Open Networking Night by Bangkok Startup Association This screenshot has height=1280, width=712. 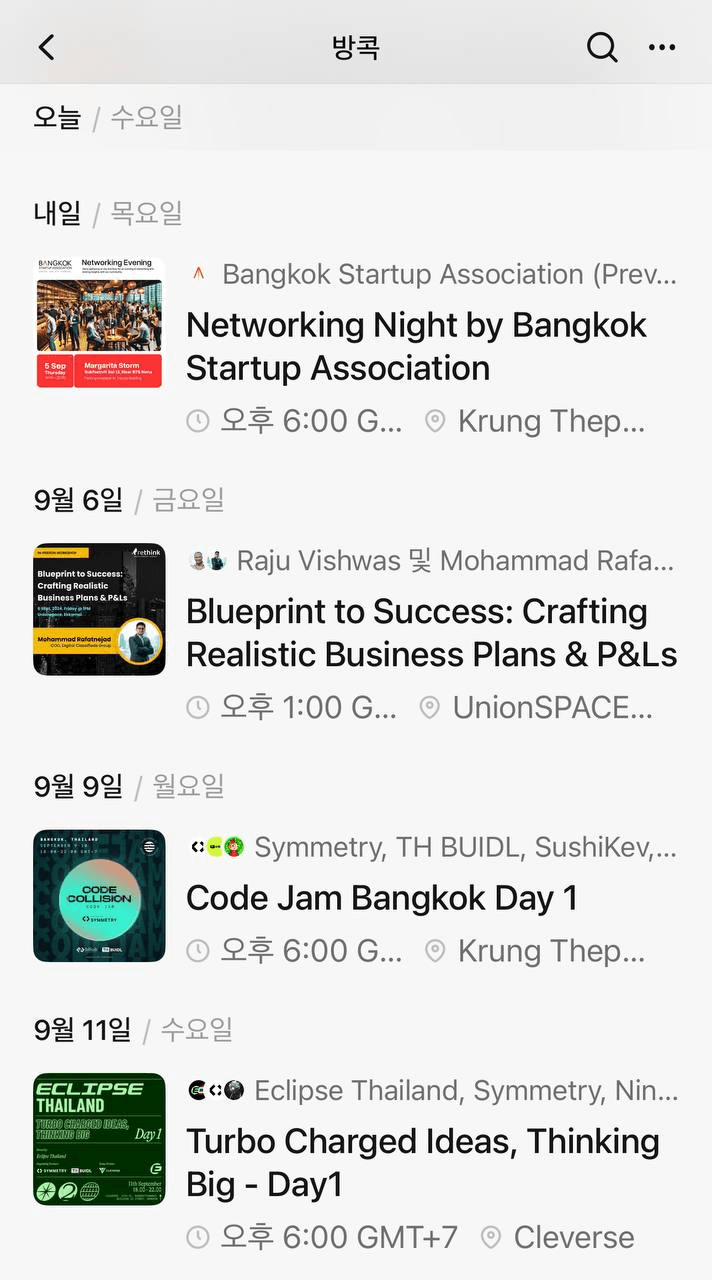[x=416, y=346]
